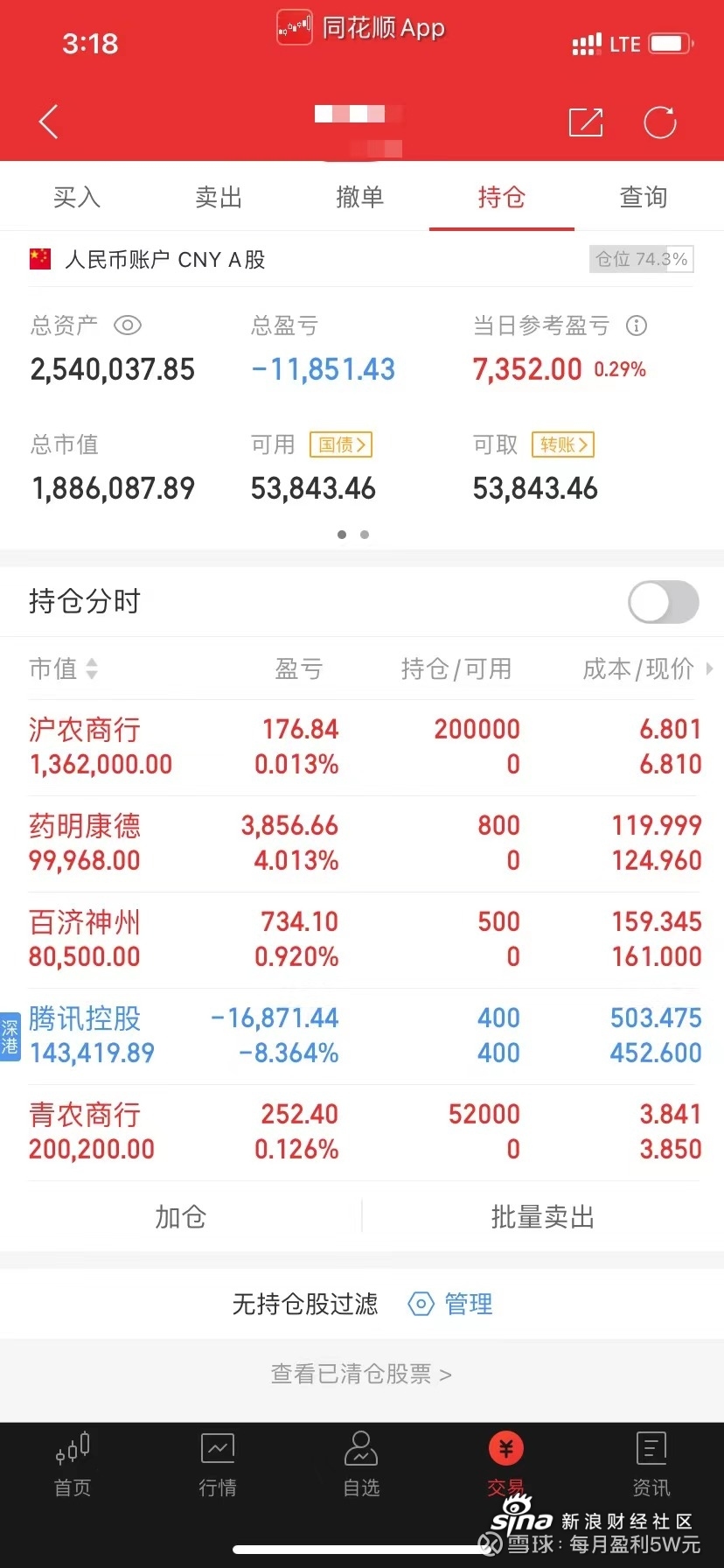
Task: Tap 批量卖出
Action: (542, 1216)
